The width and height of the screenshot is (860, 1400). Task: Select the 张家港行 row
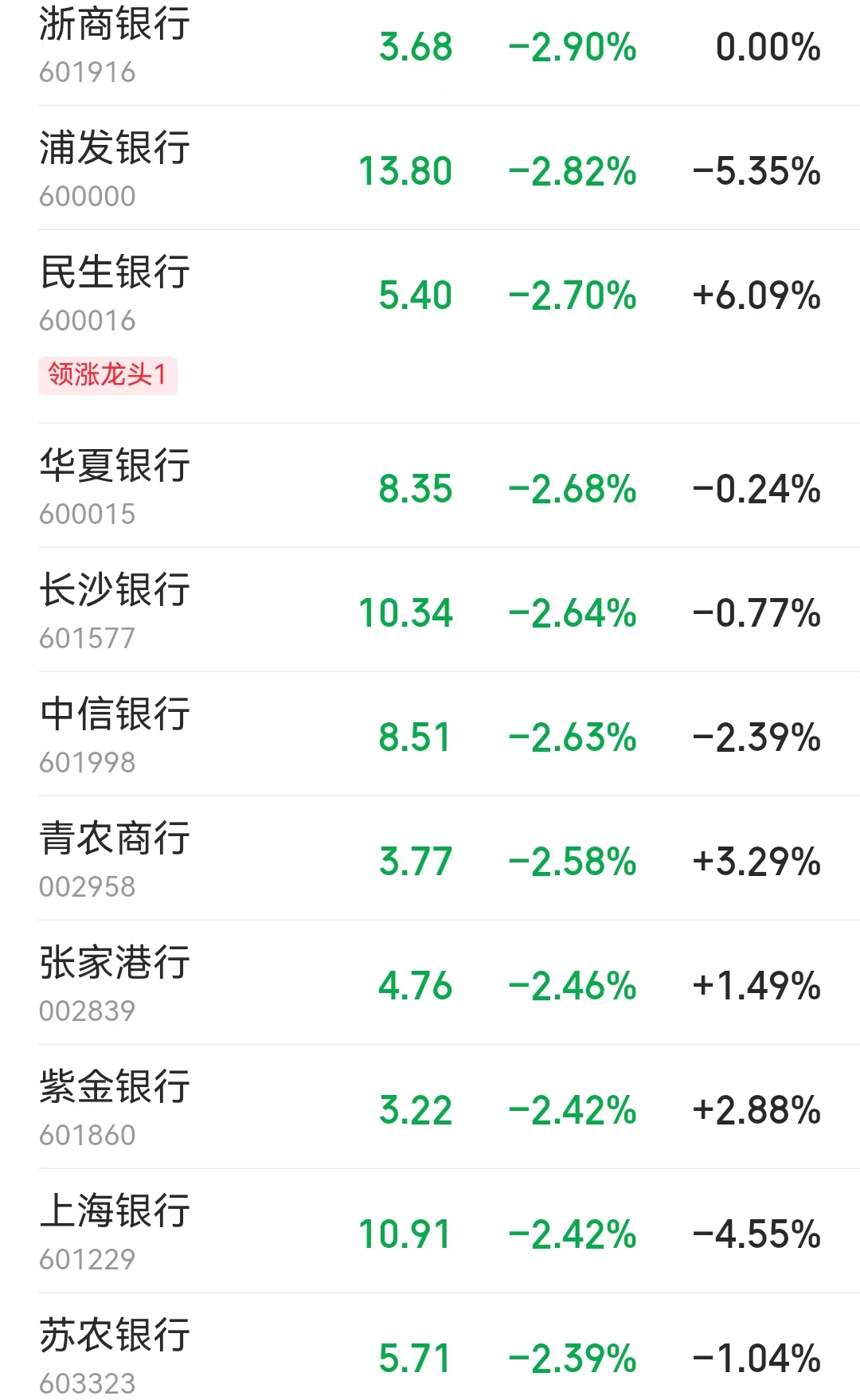click(x=112, y=964)
